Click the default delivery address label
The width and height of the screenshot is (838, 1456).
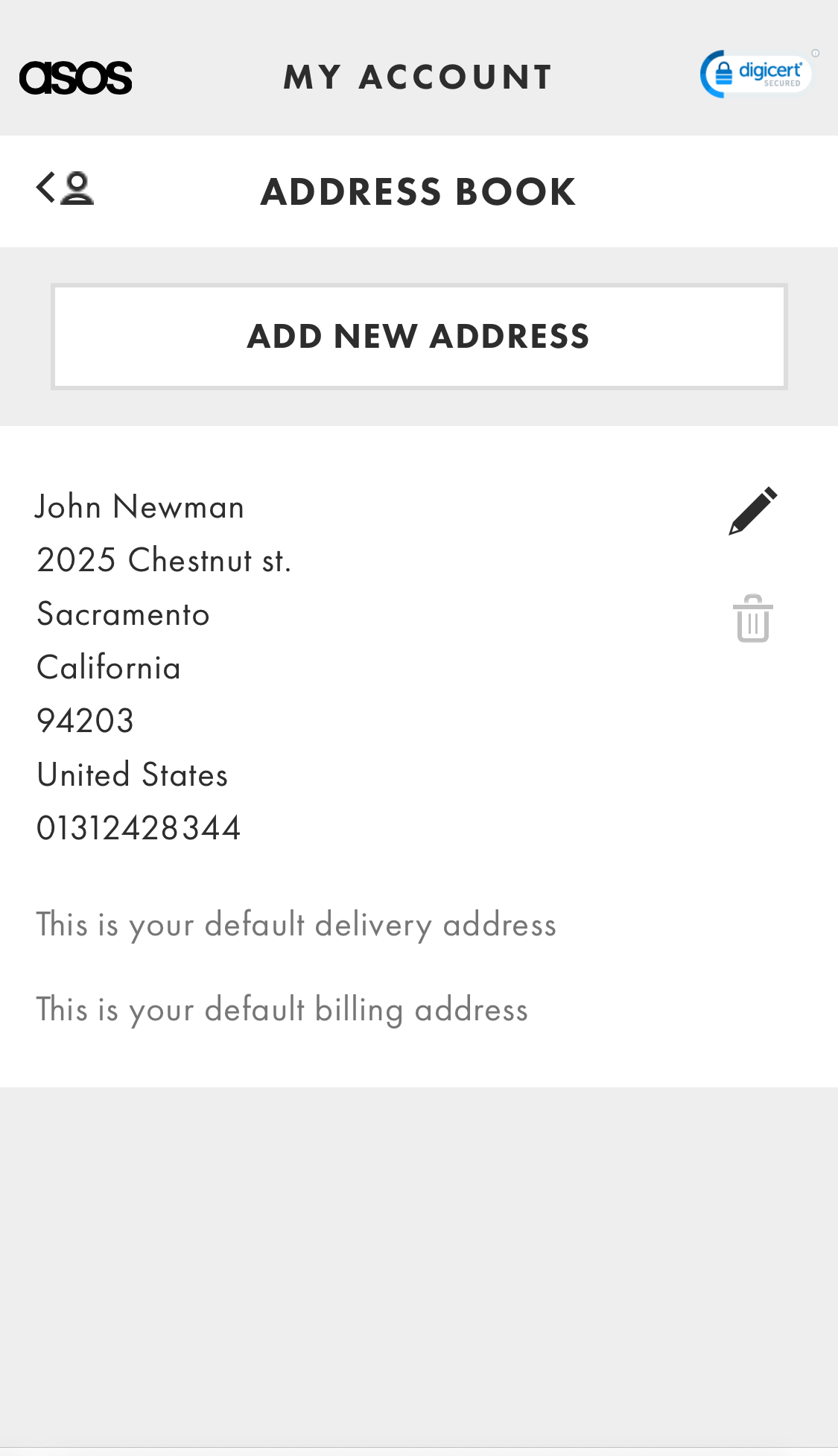[x=296, y=923]
